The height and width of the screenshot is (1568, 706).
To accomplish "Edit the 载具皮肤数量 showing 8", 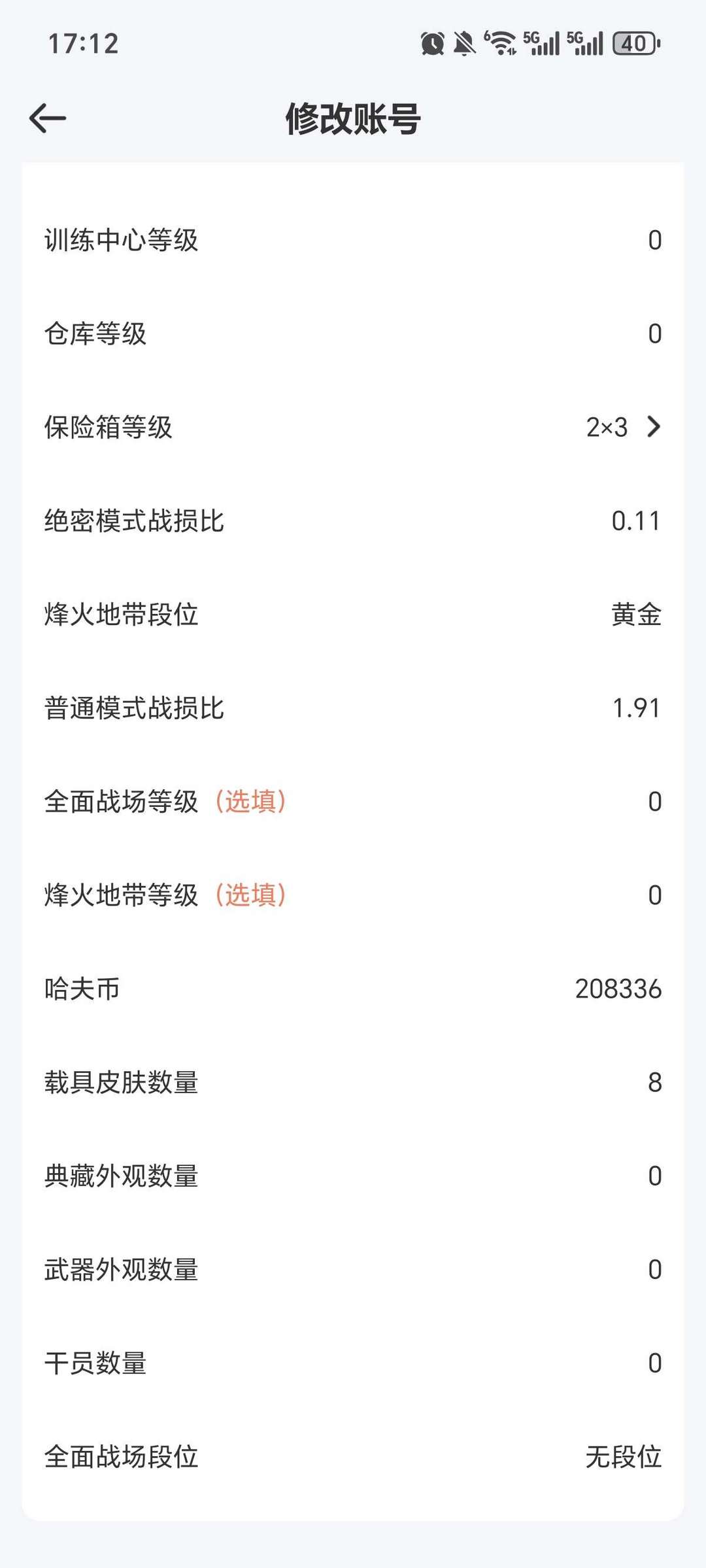I will point(654,1082).
